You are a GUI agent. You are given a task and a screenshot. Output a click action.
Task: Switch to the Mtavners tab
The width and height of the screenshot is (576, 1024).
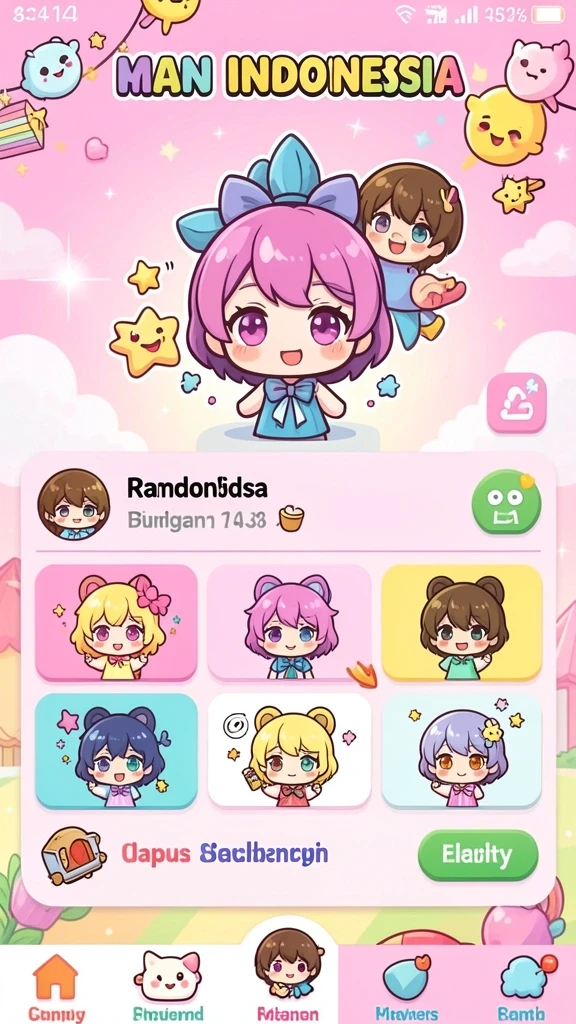pyautogui.click(x=408, y=986)
